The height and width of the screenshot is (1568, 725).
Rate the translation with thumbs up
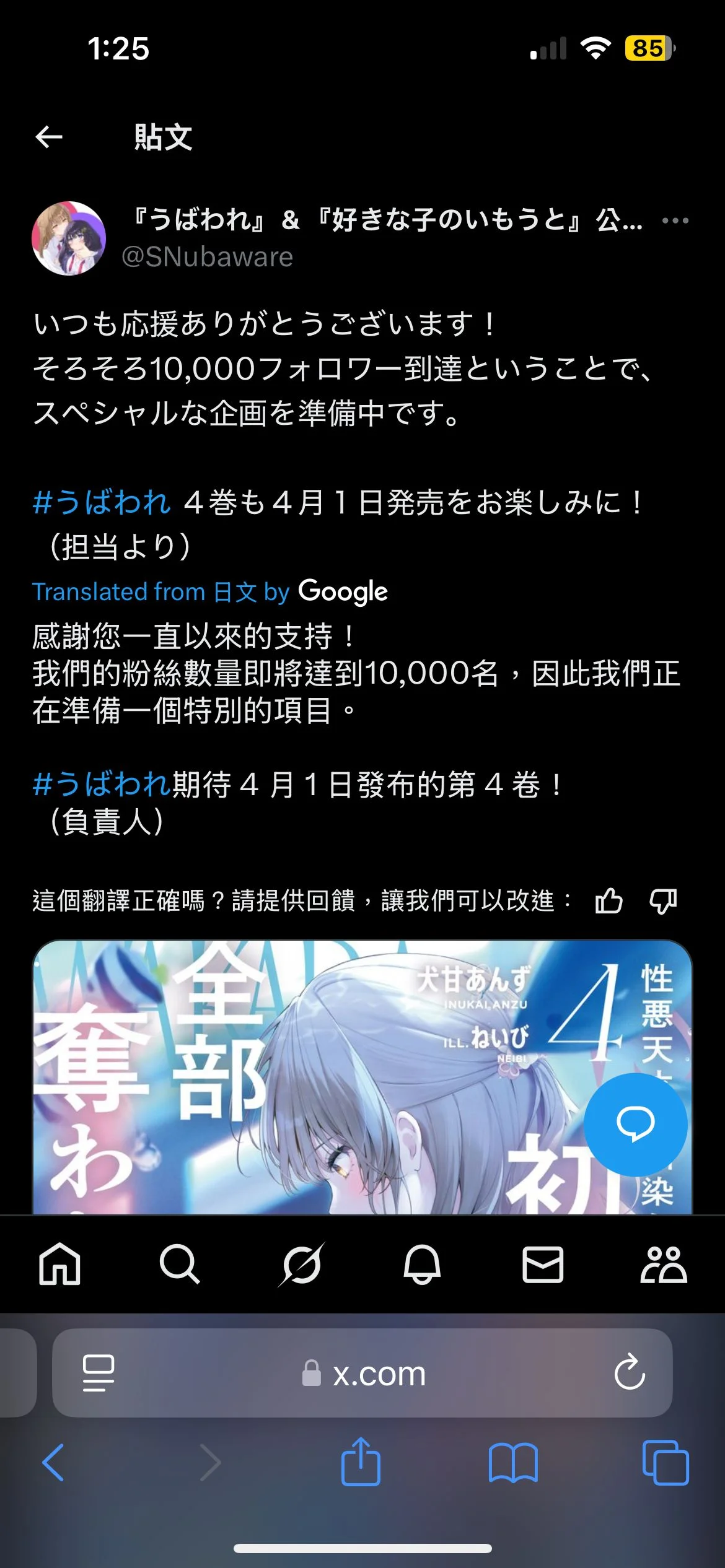click(609, 900)
